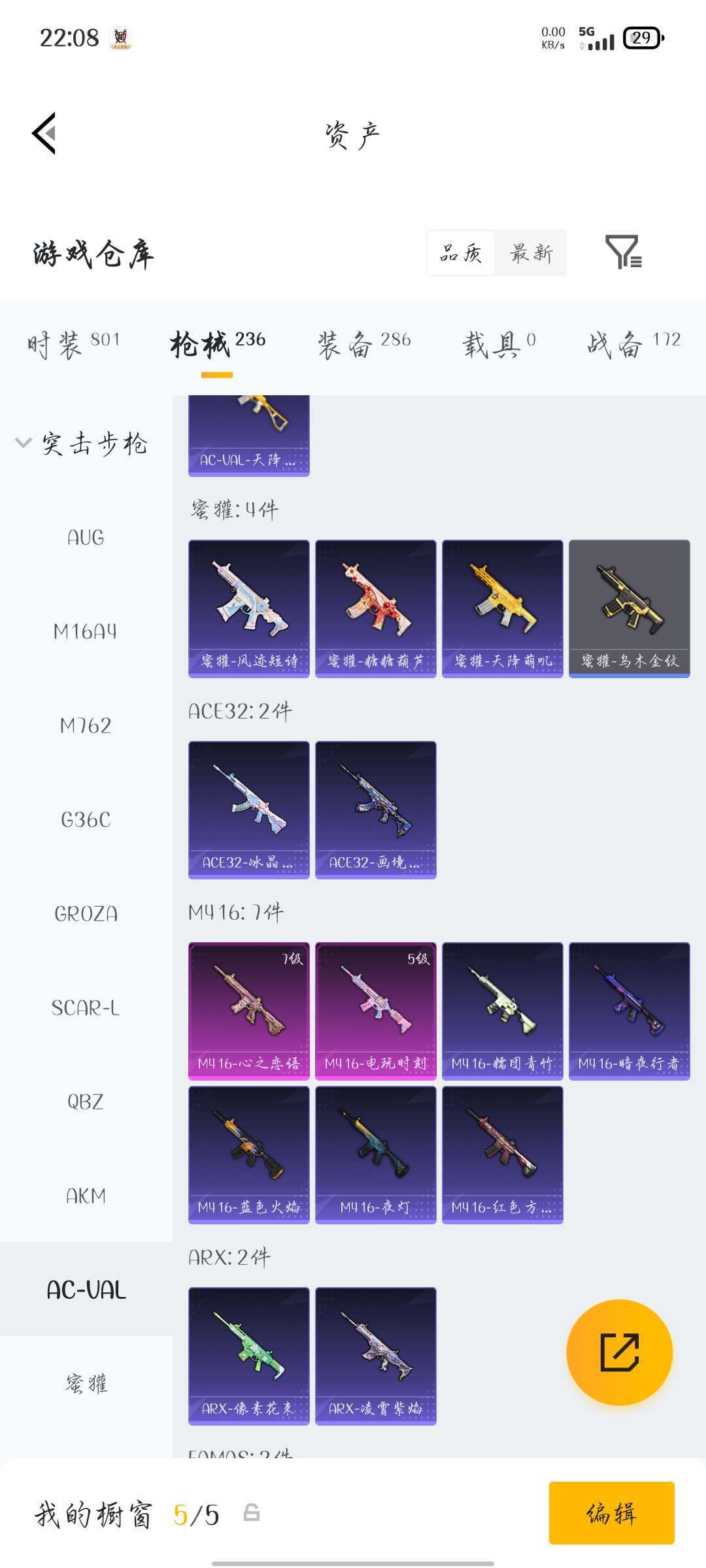
Task: Select AKM in the weapon list
Action: click(86, 1196)
